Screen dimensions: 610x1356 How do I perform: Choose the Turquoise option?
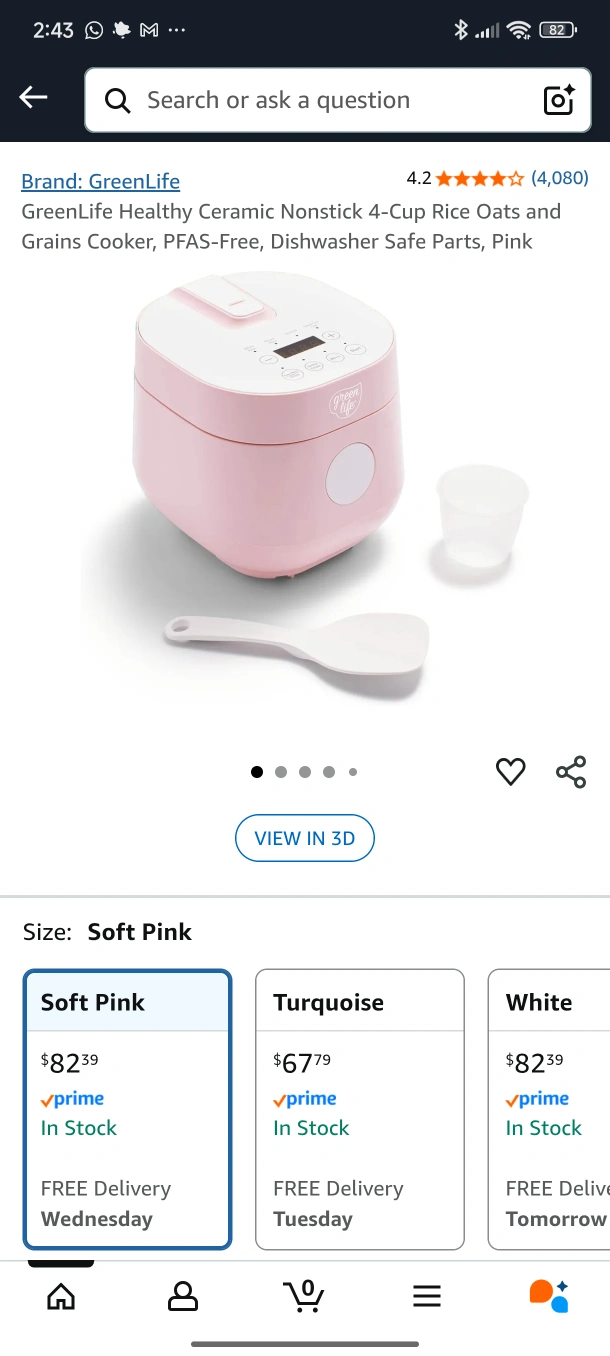pyautogui.click(x=360, y=1109)
